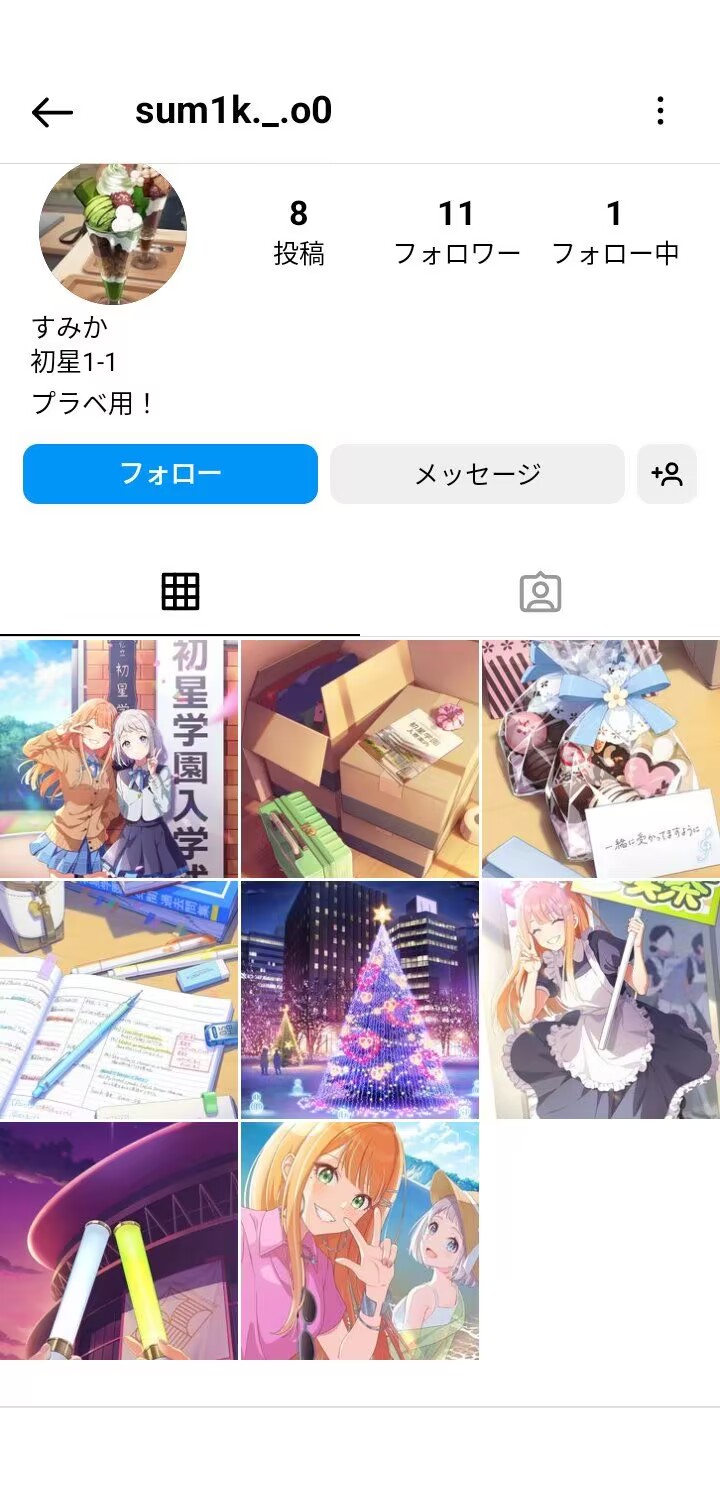The width and height of the screenshot is (720, 1496).
Task: Go back using the arrow icon
Action: click(52, 112)
